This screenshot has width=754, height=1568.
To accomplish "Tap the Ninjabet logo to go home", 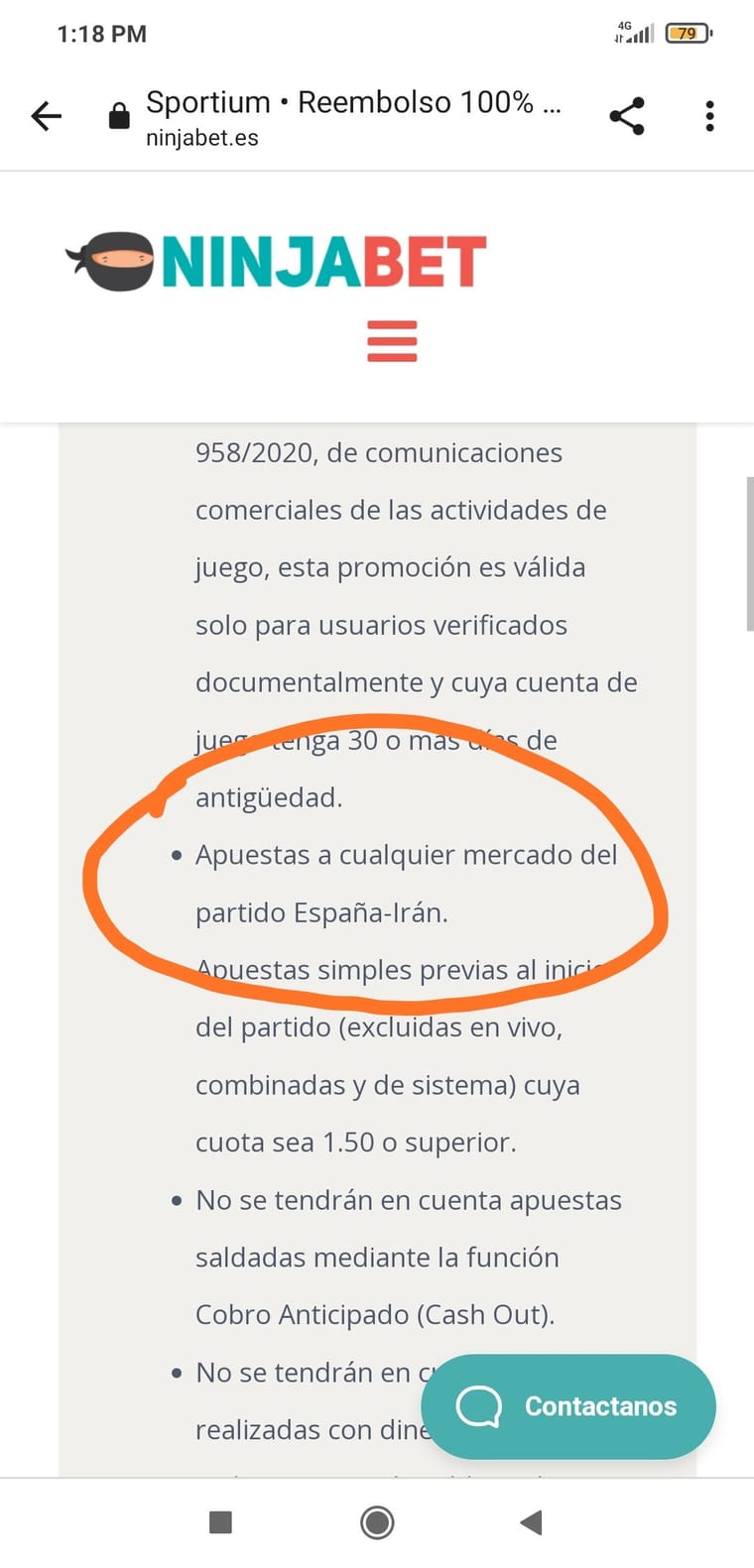I will click(x=277, y=262).
